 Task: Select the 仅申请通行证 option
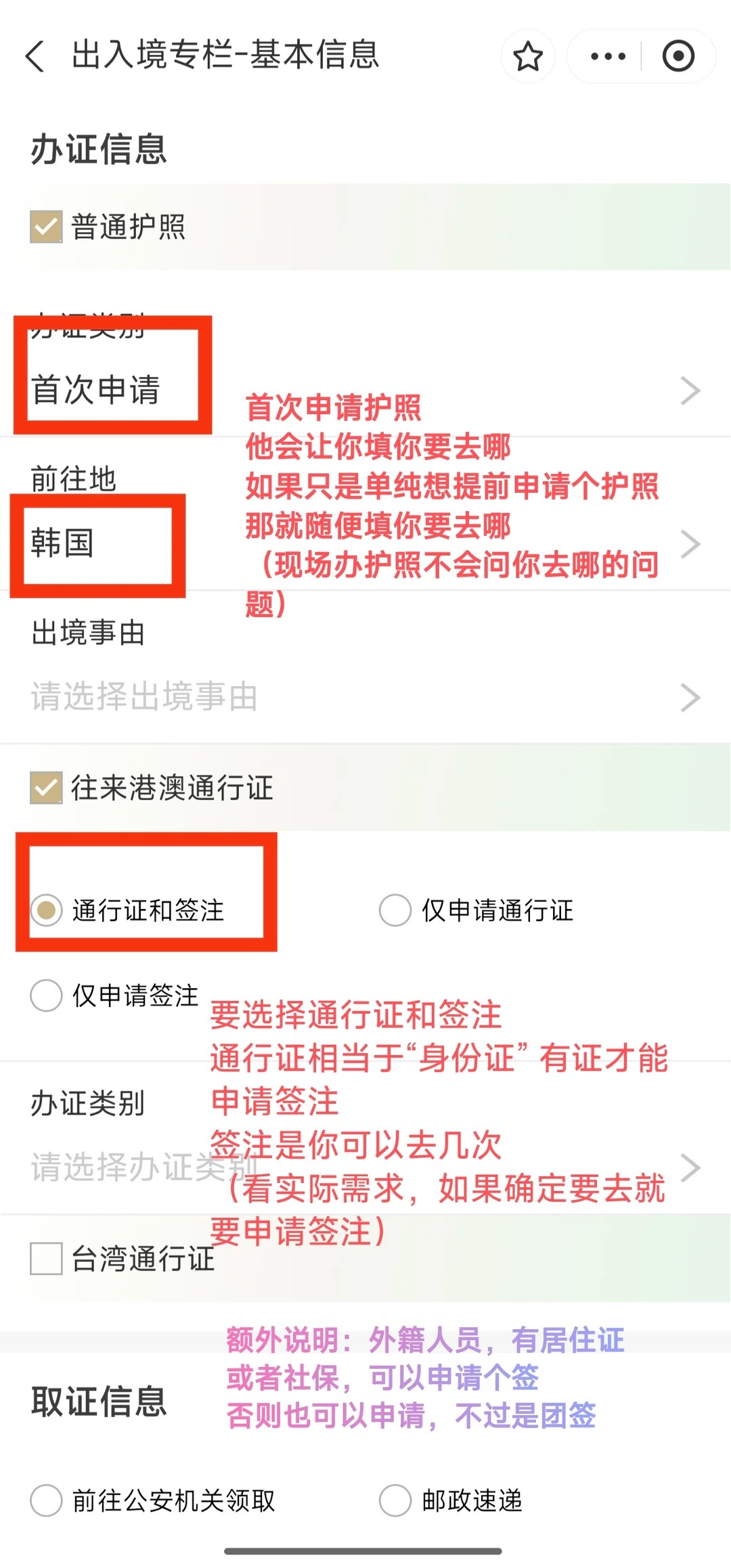pyautogui.click(x=395, y=910)
